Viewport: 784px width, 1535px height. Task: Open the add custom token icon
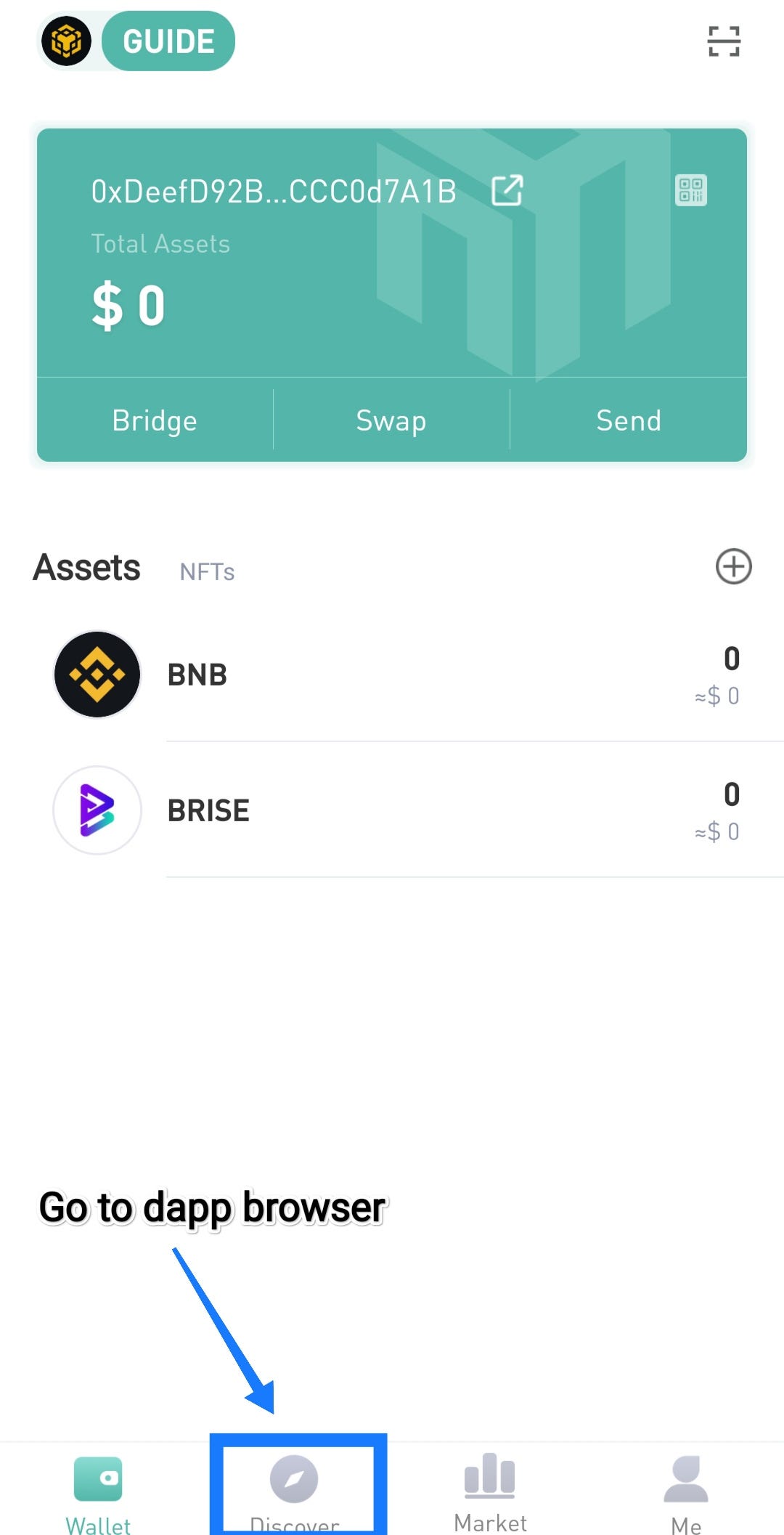pos(732,569)
